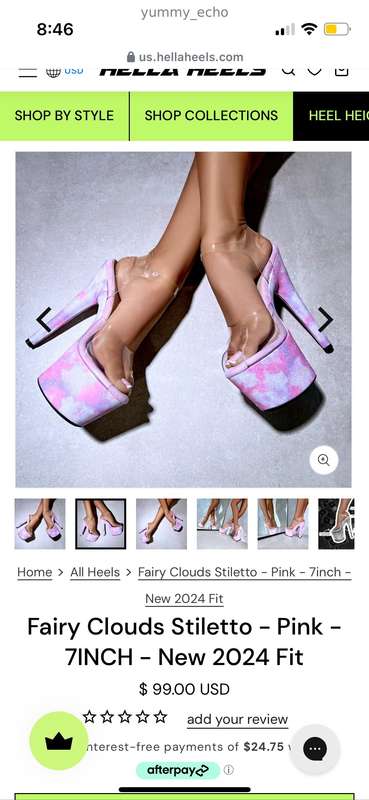Viewport: 369px width, 800px height.
Task: Select the first product thumbnail
Action: (40, 523)
